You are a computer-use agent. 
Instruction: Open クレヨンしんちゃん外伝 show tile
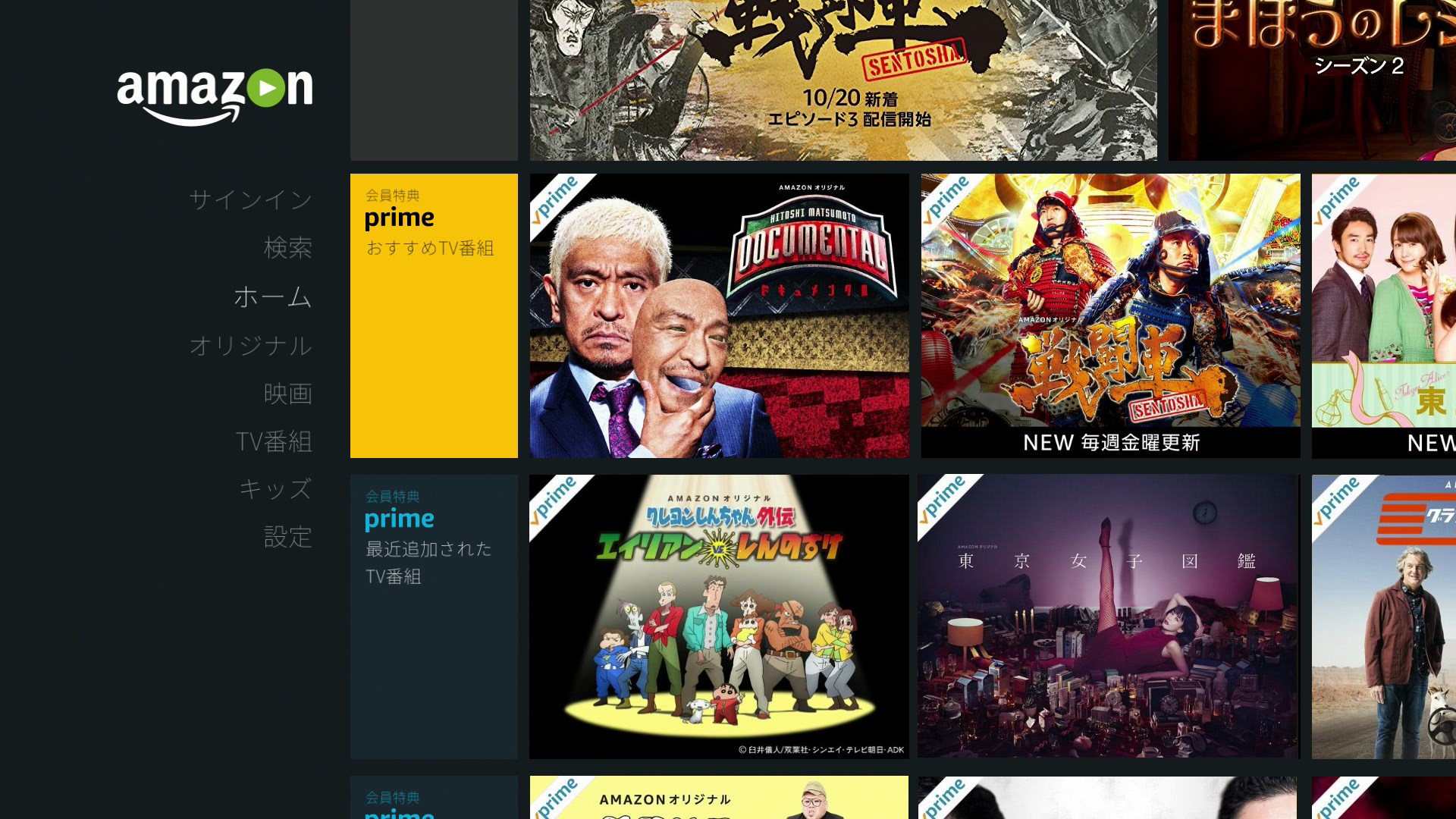click(x=719, y=616)
